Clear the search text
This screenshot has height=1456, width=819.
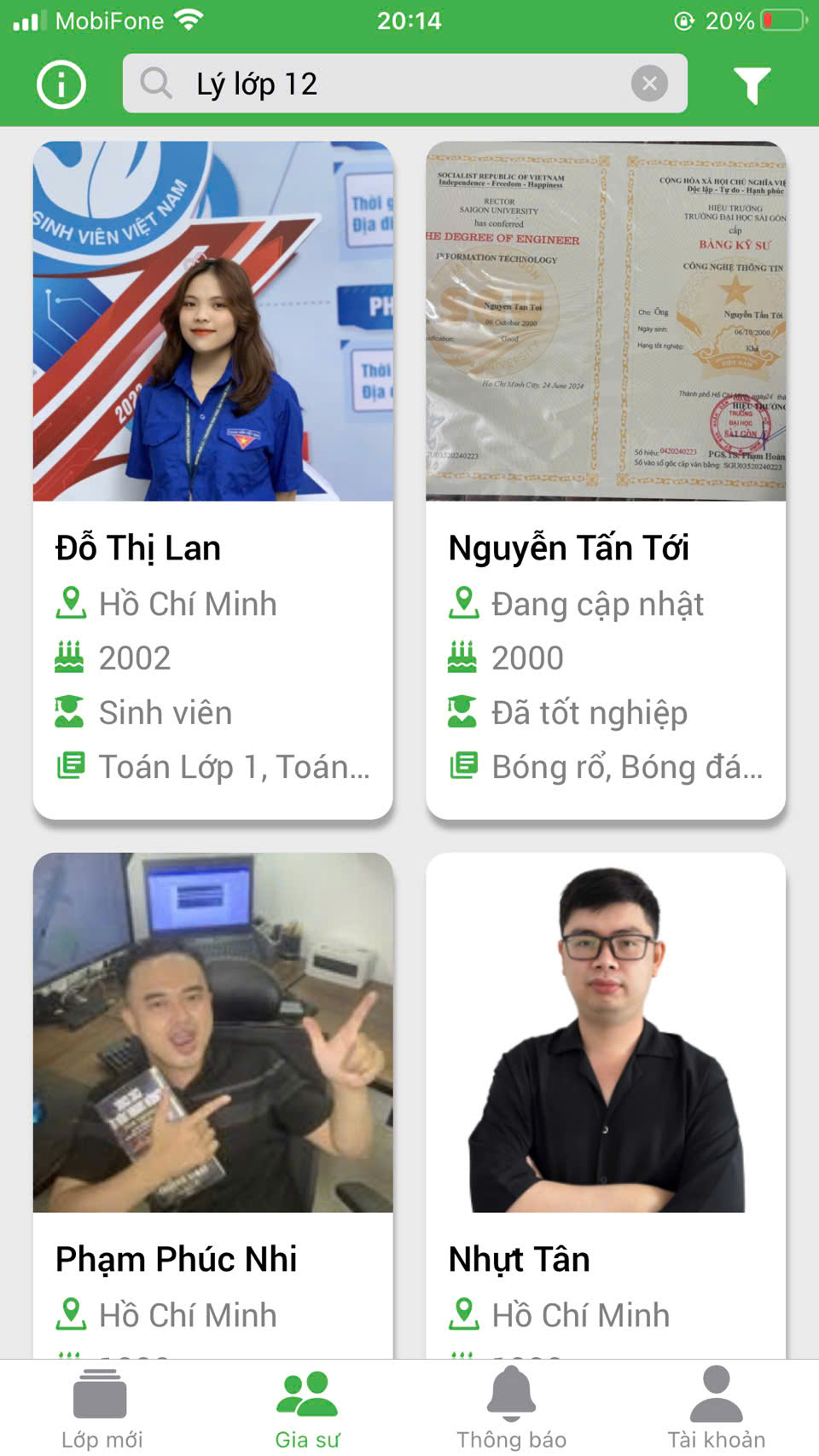coord(649,84)
